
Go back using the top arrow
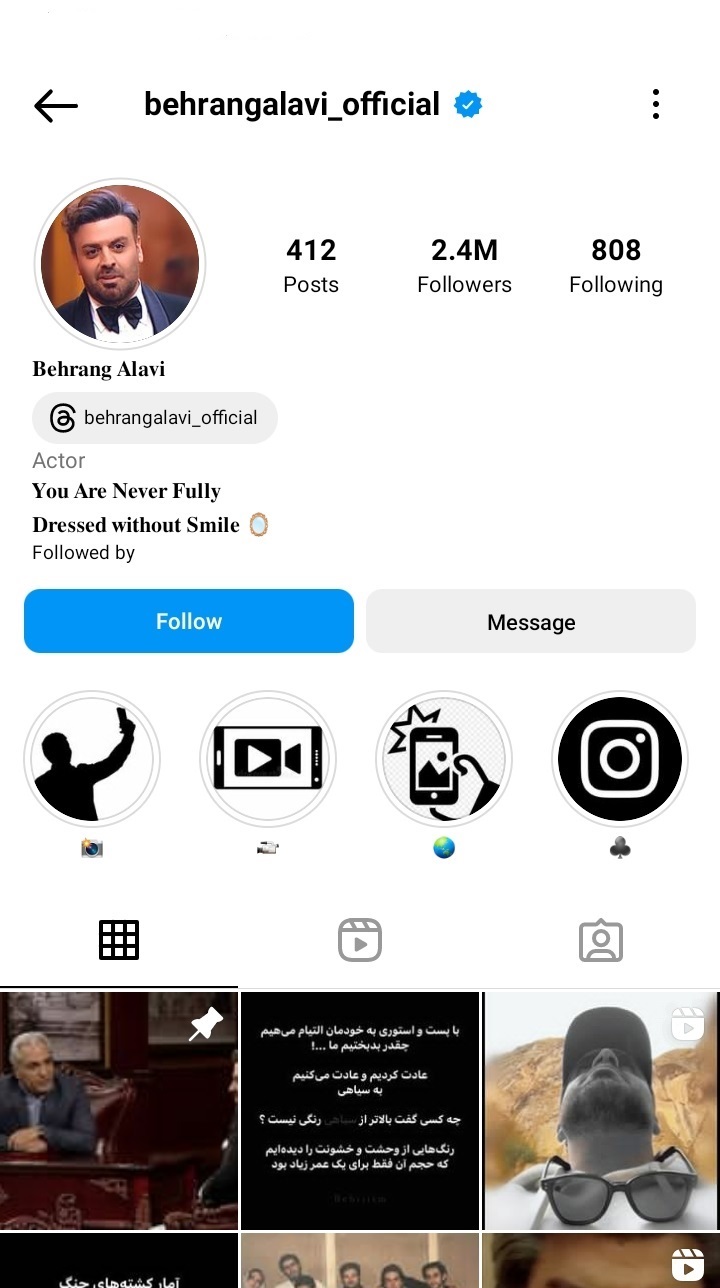[56, 105]
